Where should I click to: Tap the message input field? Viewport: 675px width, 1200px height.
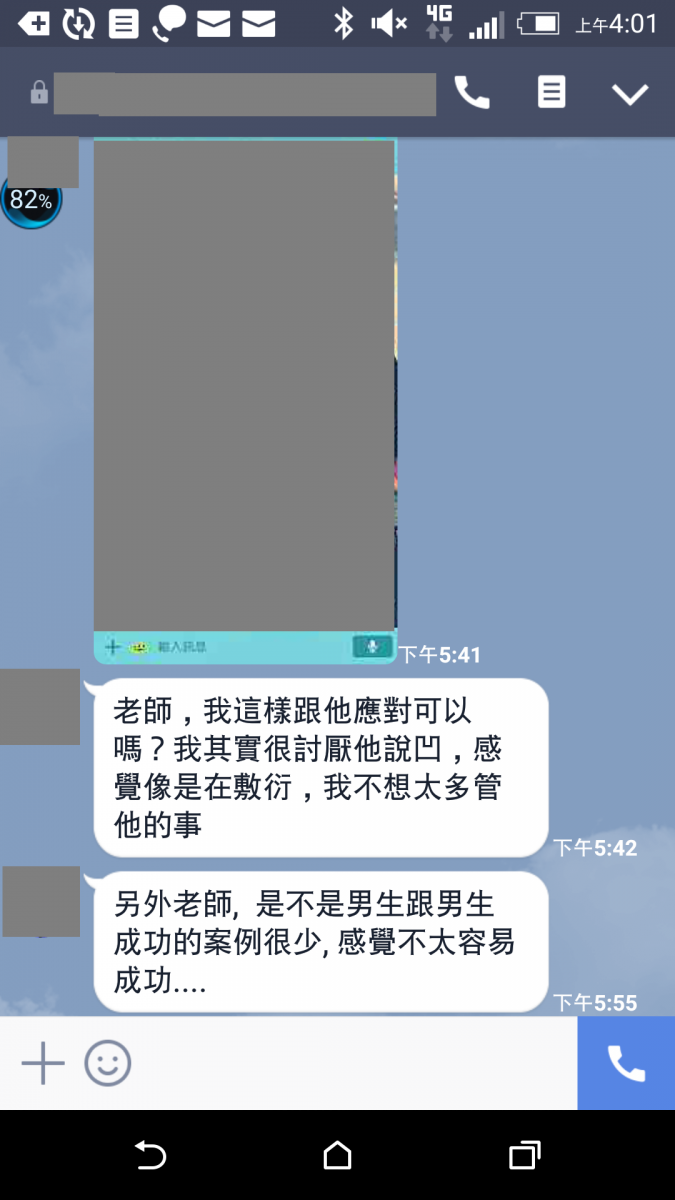pyautogui.click(x=350, y=1063)
